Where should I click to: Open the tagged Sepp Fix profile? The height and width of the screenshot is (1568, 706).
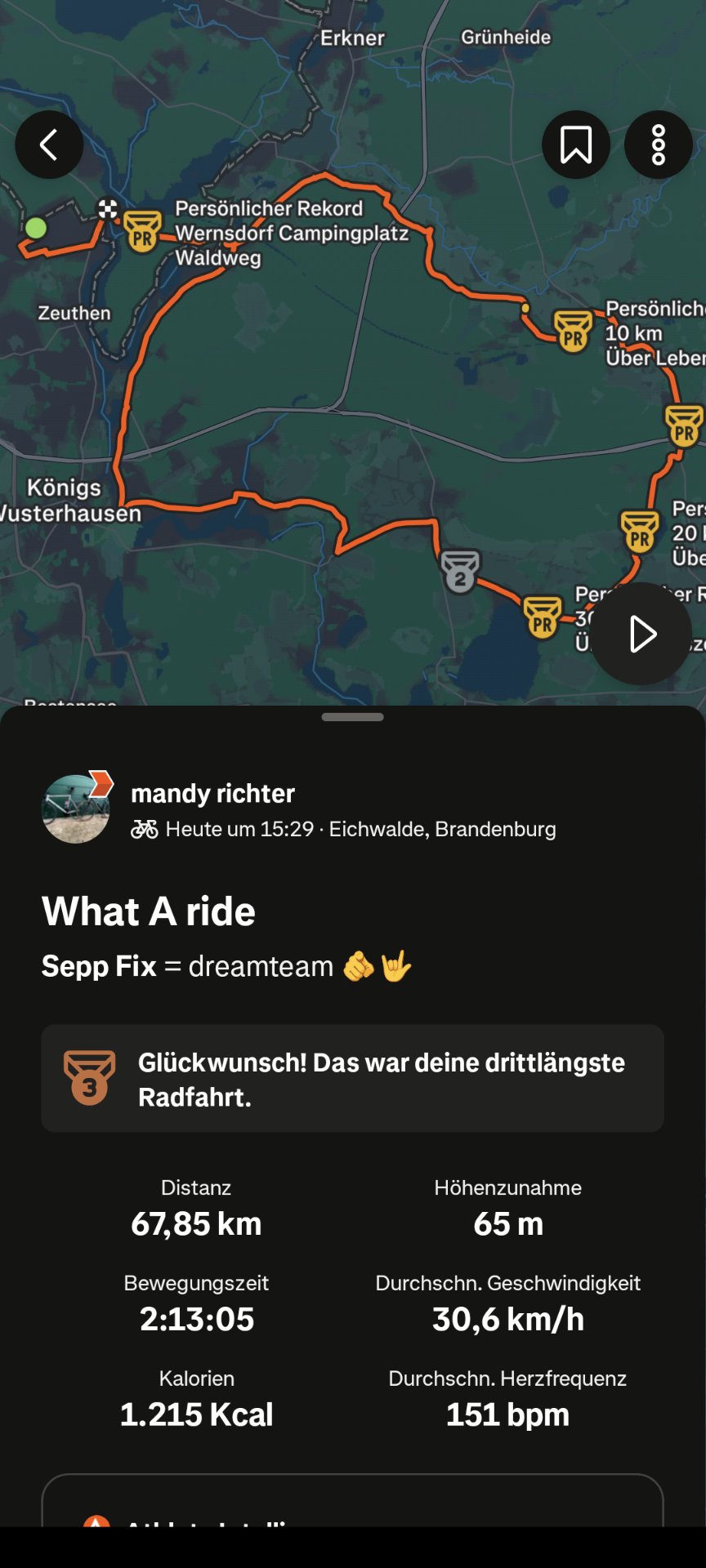pyautogui.click(x=99, y=966)
